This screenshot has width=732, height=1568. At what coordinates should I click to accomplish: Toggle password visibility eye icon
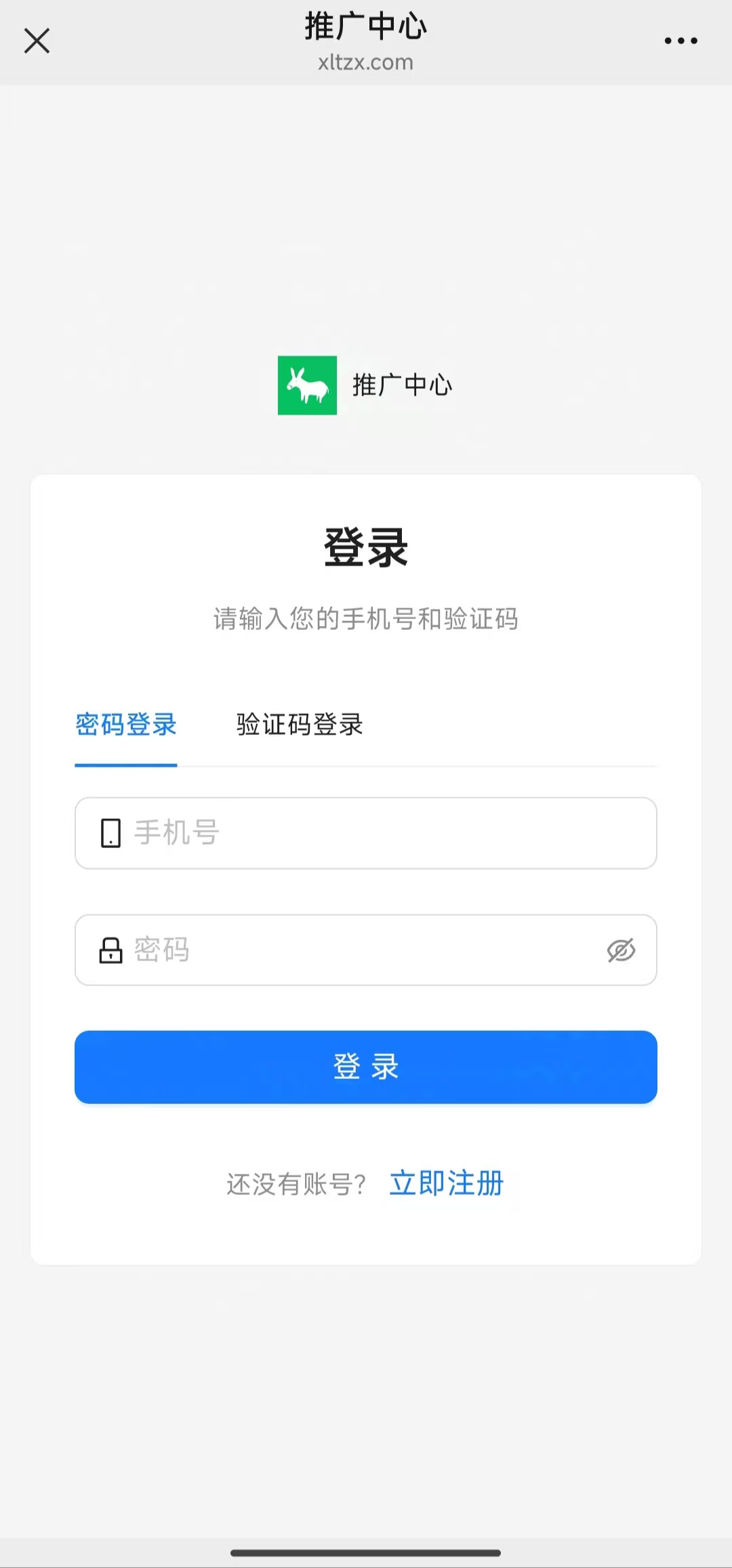pyautogui.click(x=621, y=950)
